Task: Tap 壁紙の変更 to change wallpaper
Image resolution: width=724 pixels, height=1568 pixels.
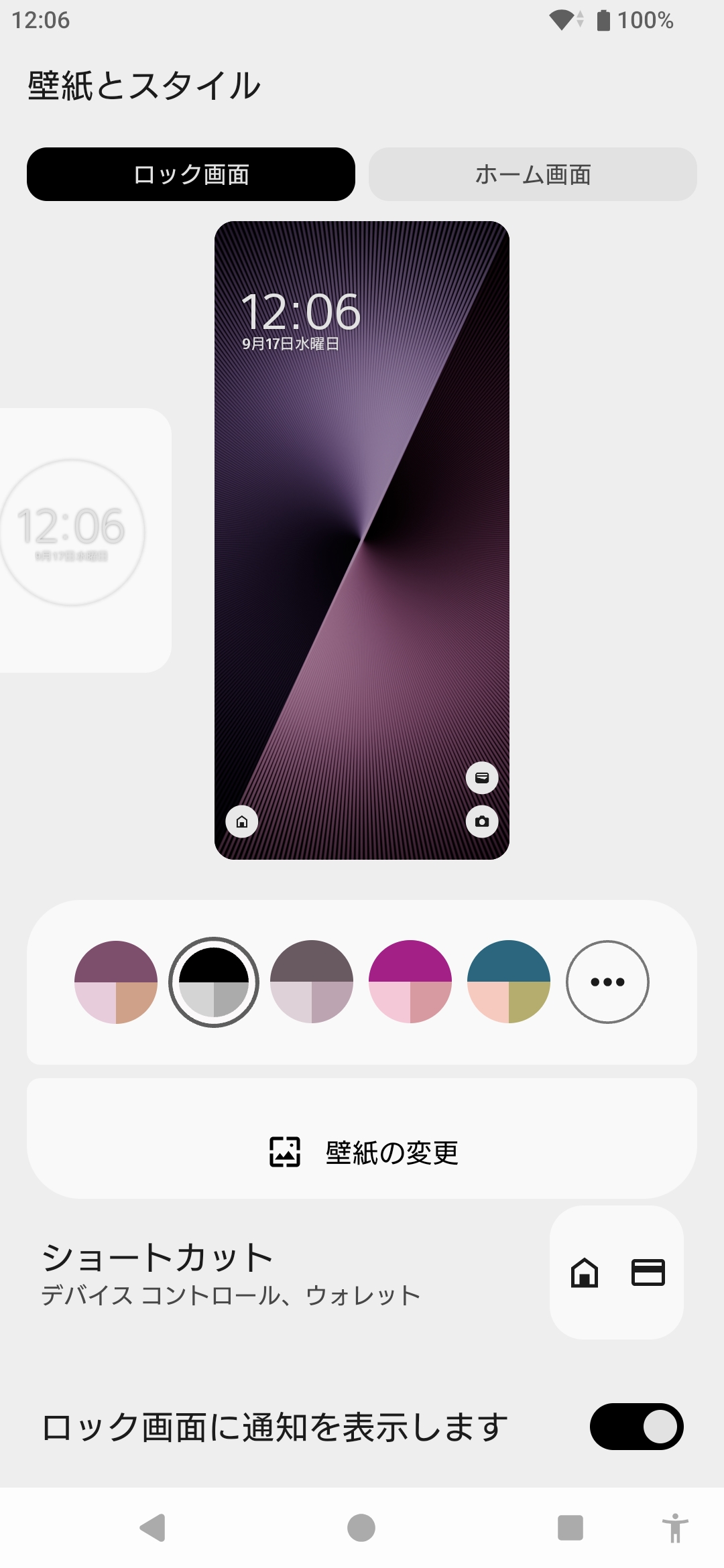Action: [x=362, y=1153]
